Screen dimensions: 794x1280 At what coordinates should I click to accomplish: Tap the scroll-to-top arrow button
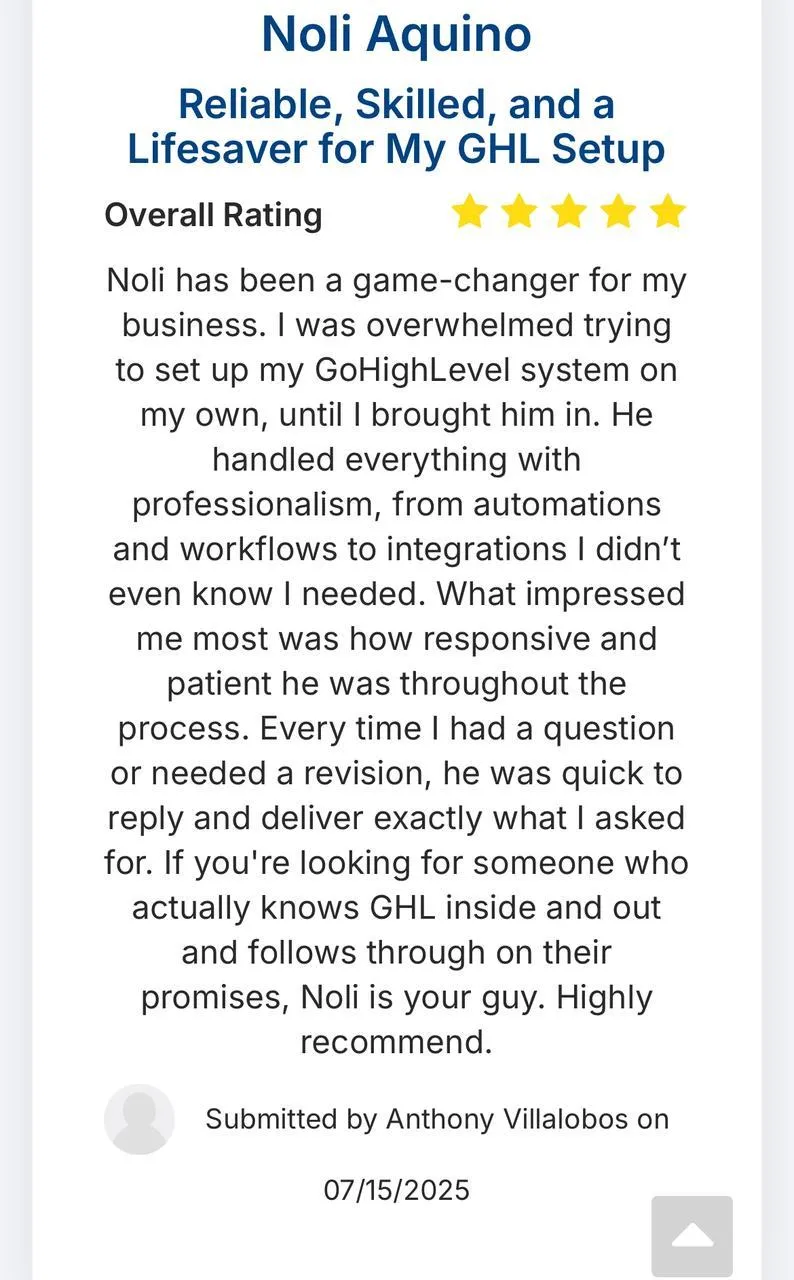click(x=692, y=1237)
